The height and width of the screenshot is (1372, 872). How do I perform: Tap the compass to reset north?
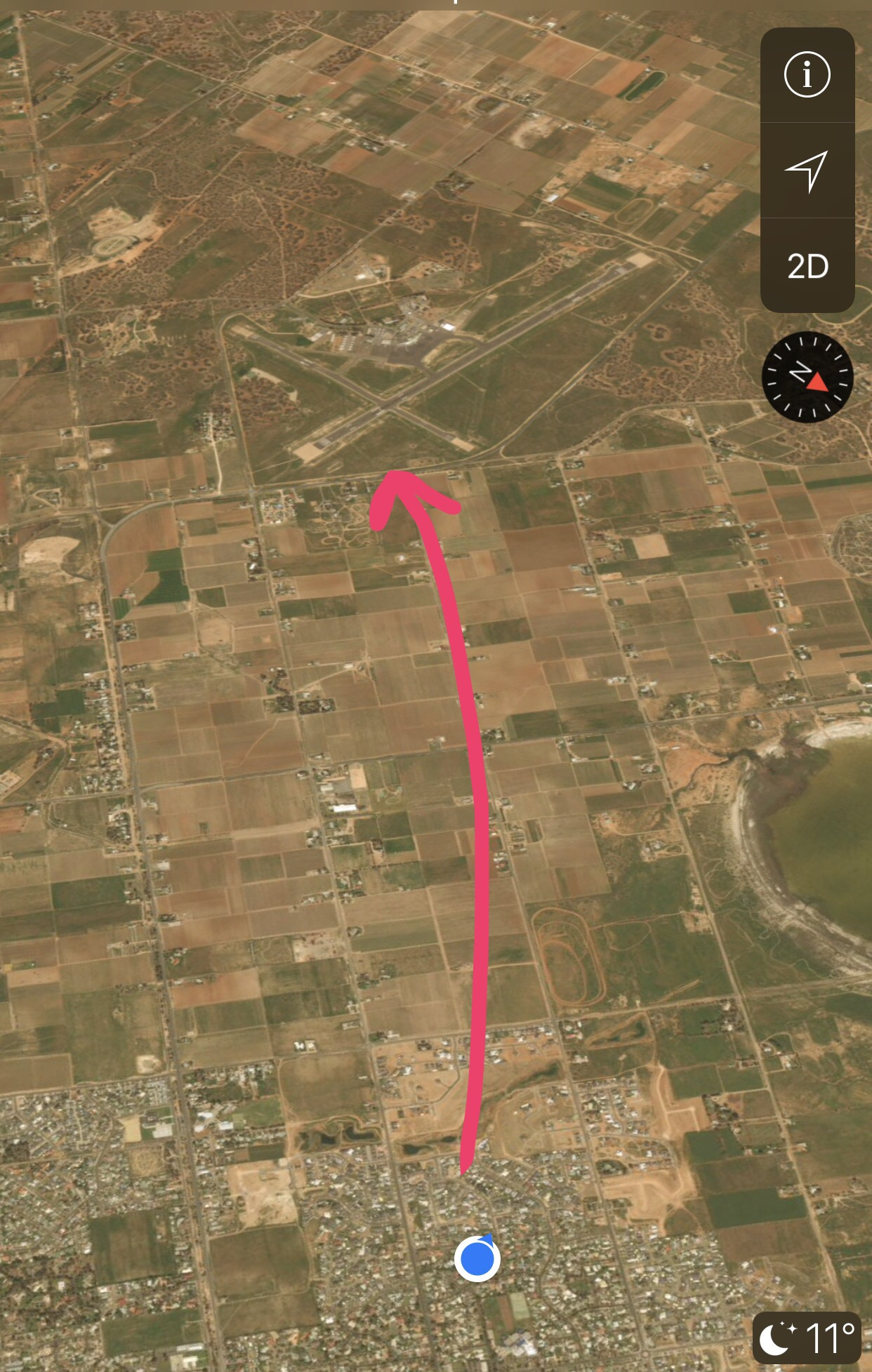tap(807, 377)
